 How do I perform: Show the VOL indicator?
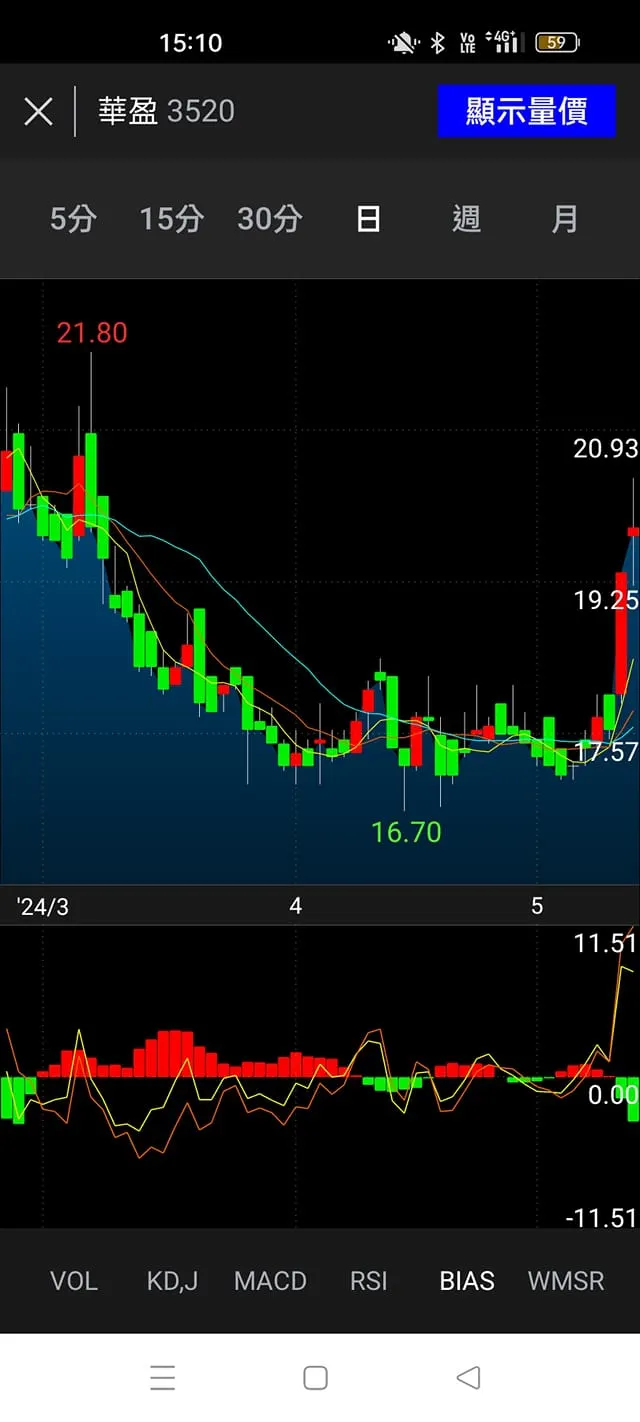point(74,1281)
